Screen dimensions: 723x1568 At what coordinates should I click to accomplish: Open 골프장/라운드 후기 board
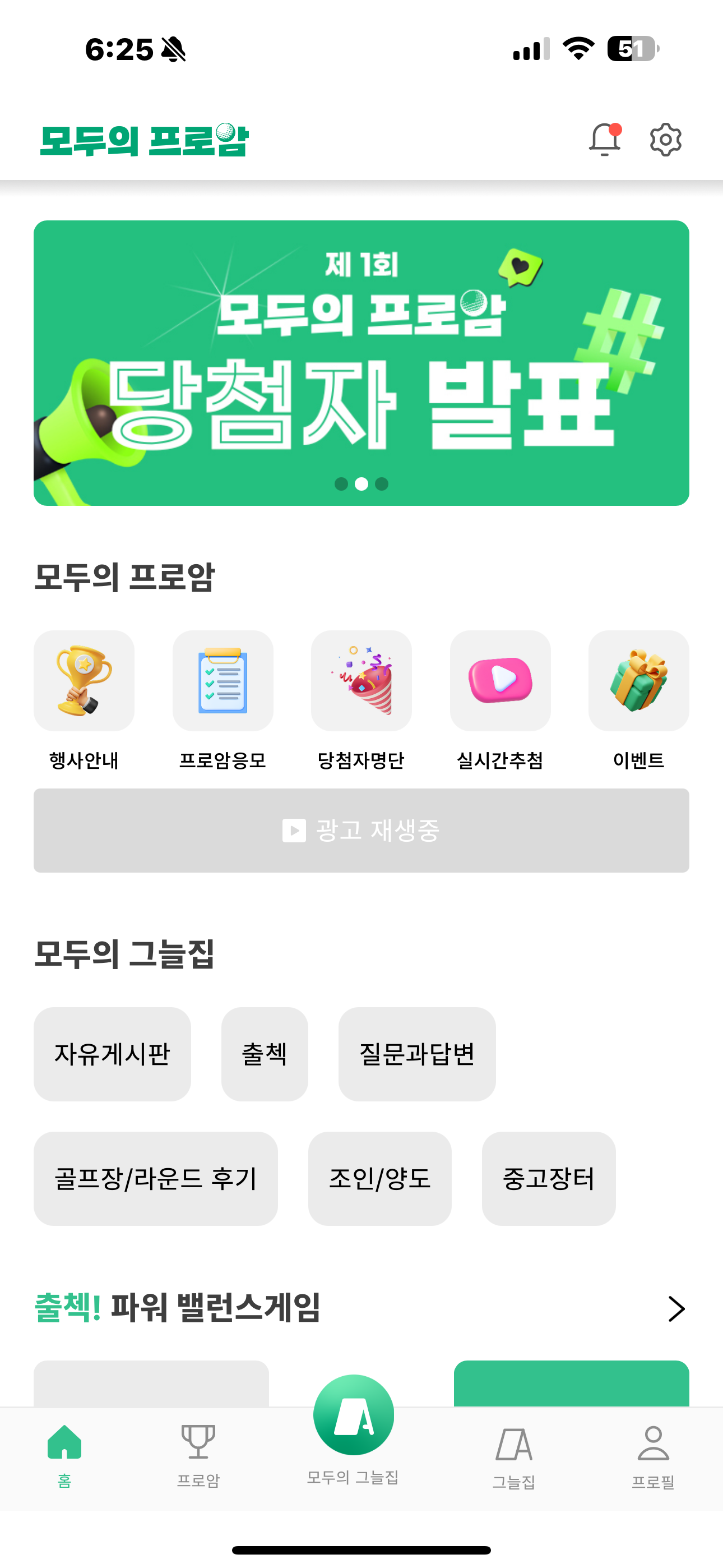coord(156,1178)
